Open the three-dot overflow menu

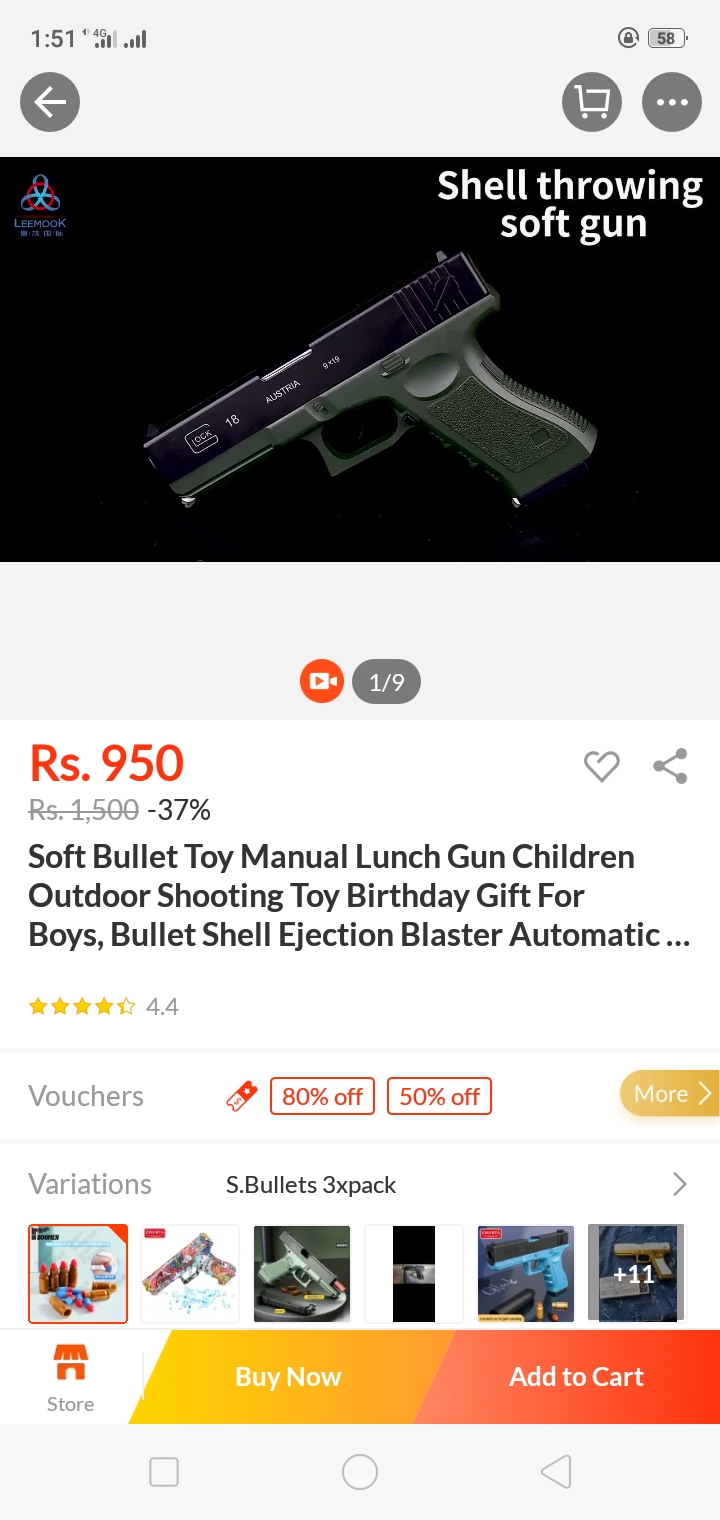(672, 101)
